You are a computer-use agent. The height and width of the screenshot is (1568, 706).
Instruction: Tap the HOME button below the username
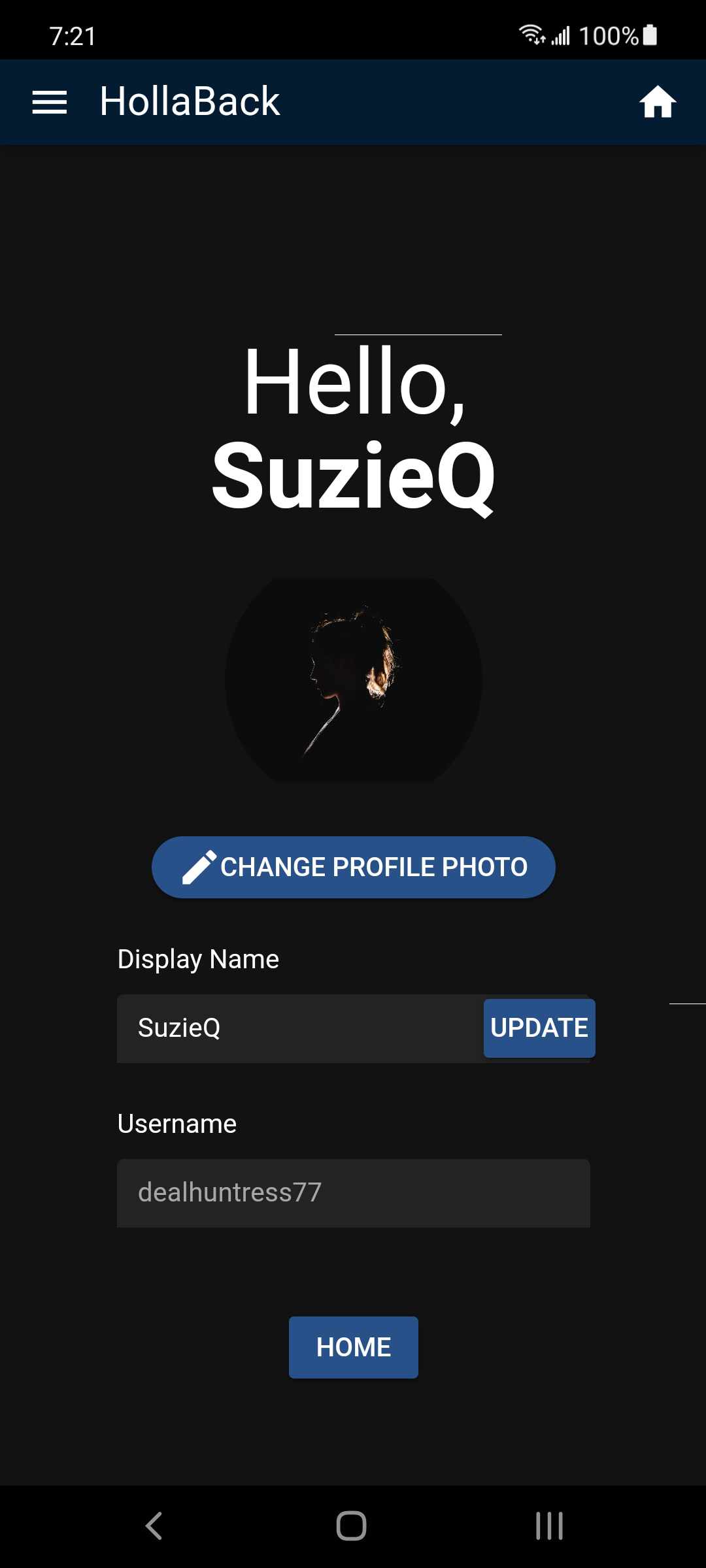(x=354, y=1347)
